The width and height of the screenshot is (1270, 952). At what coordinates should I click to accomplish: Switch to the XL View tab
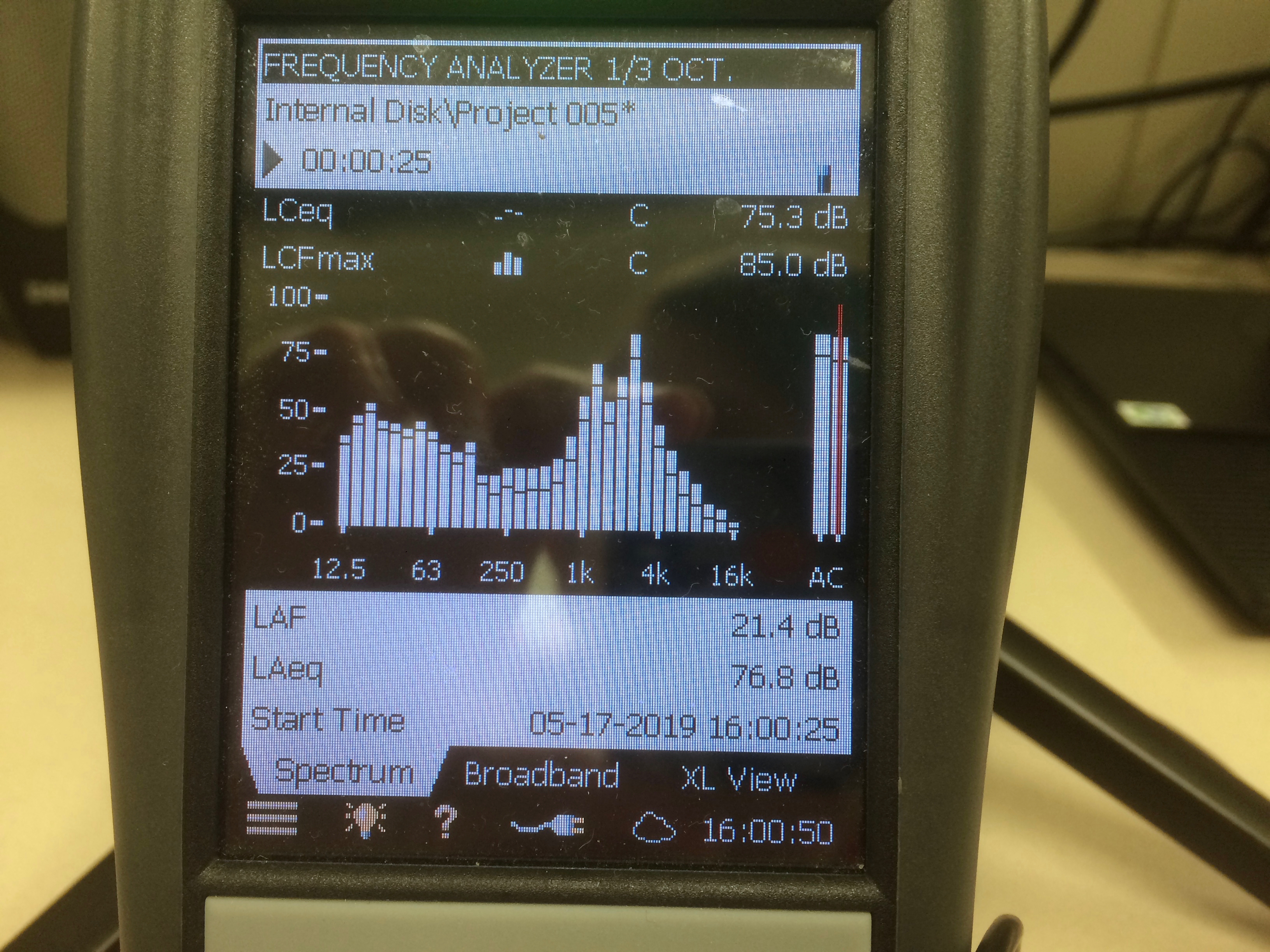(739, 779)
